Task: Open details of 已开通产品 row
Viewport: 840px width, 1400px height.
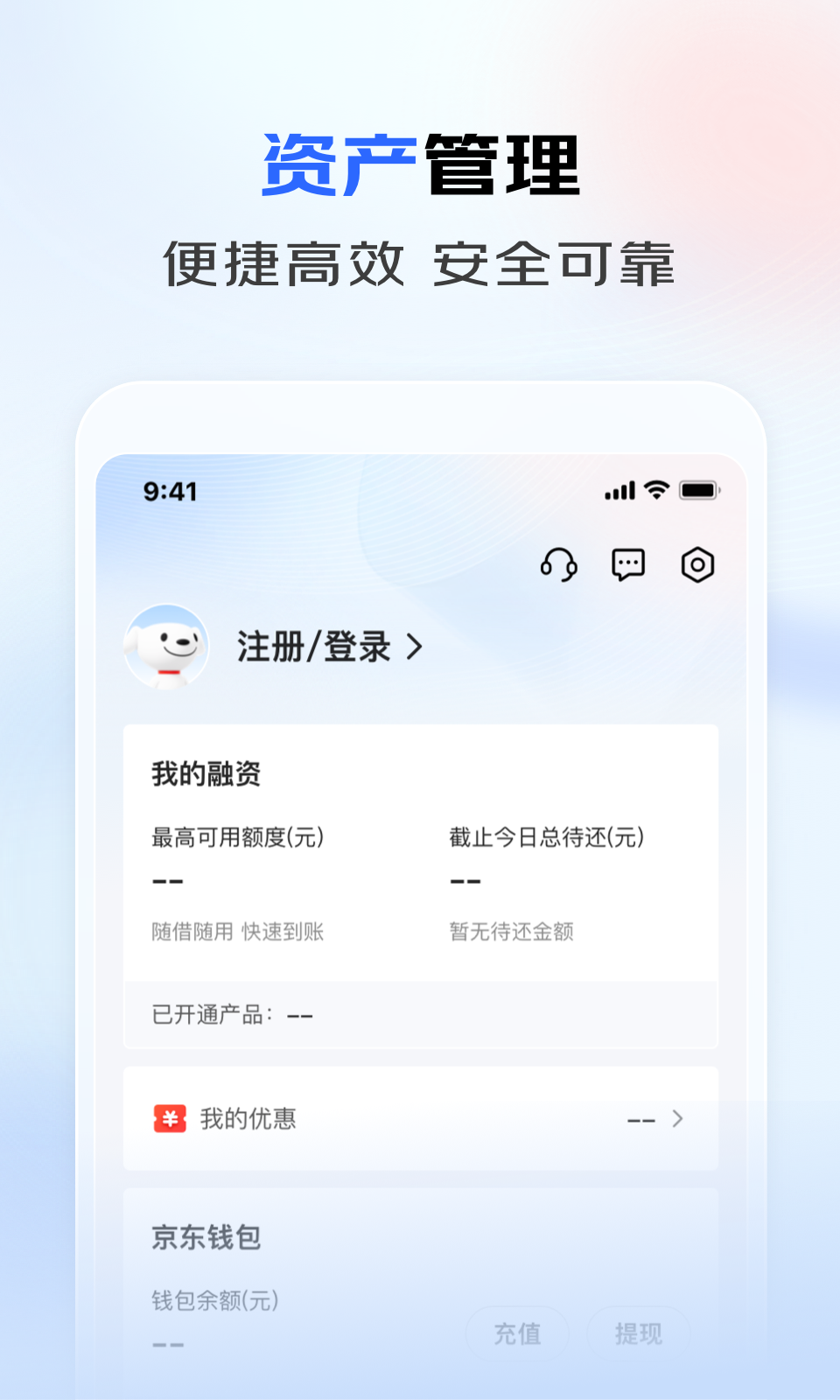Action: tap(227, 1014)
